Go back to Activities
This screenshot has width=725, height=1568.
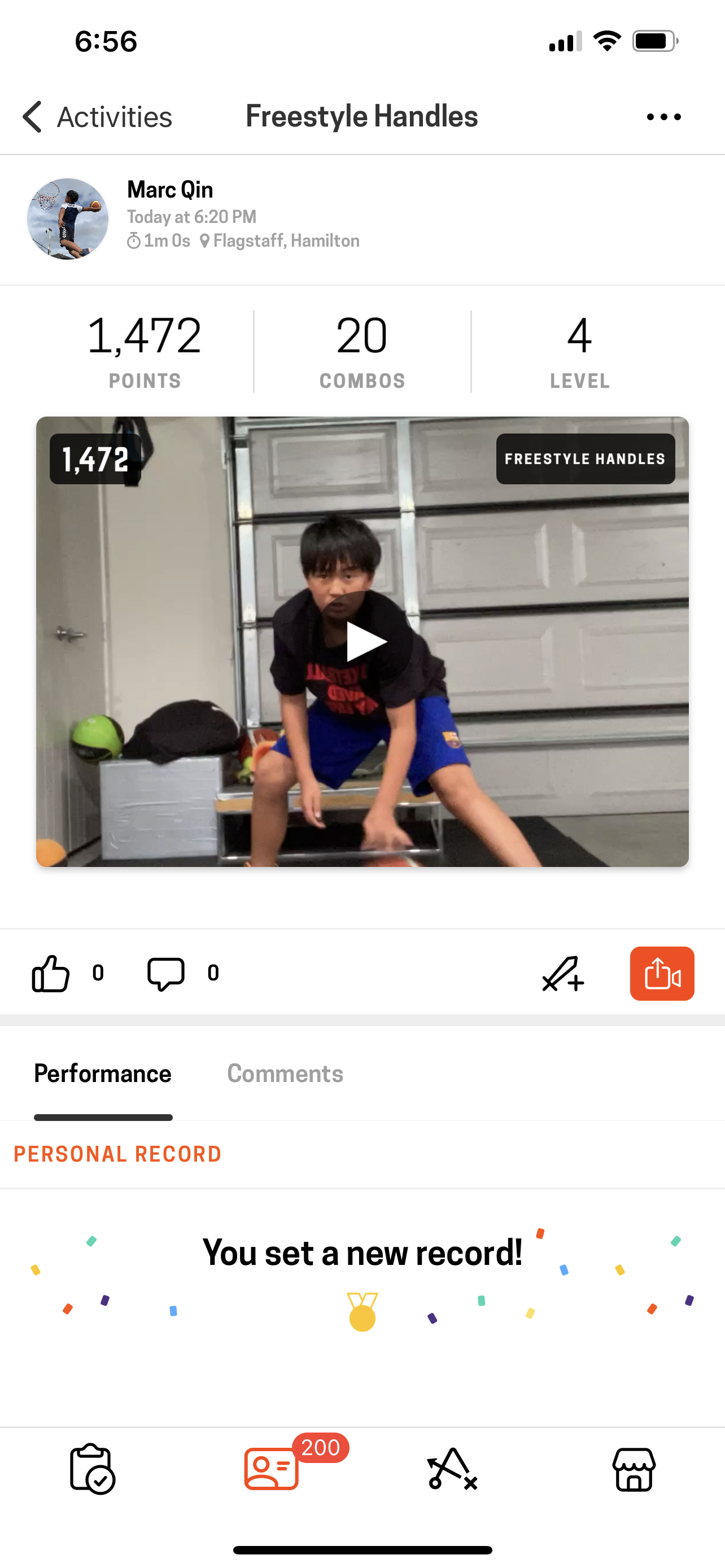point(97,116)
